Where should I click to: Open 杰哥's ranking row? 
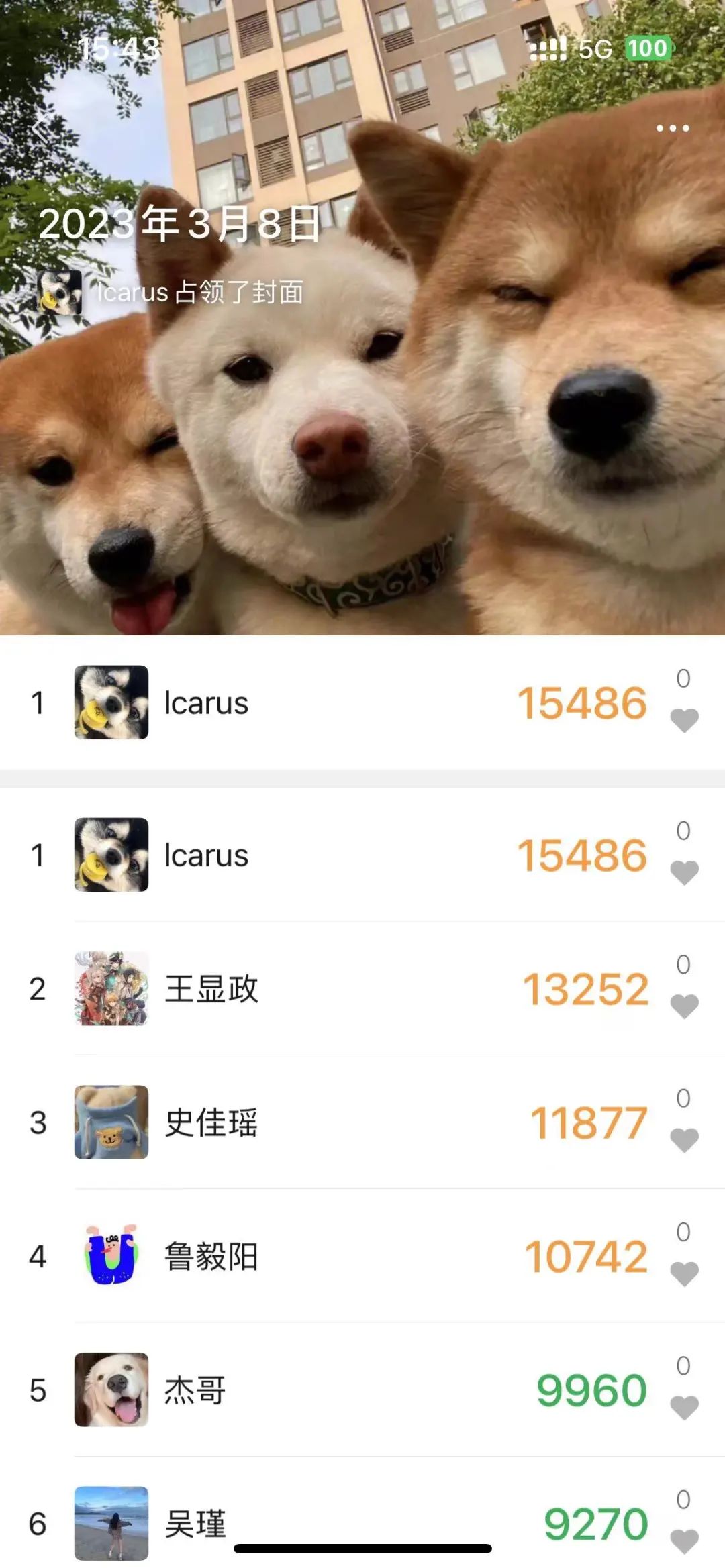coord(336,1389)
